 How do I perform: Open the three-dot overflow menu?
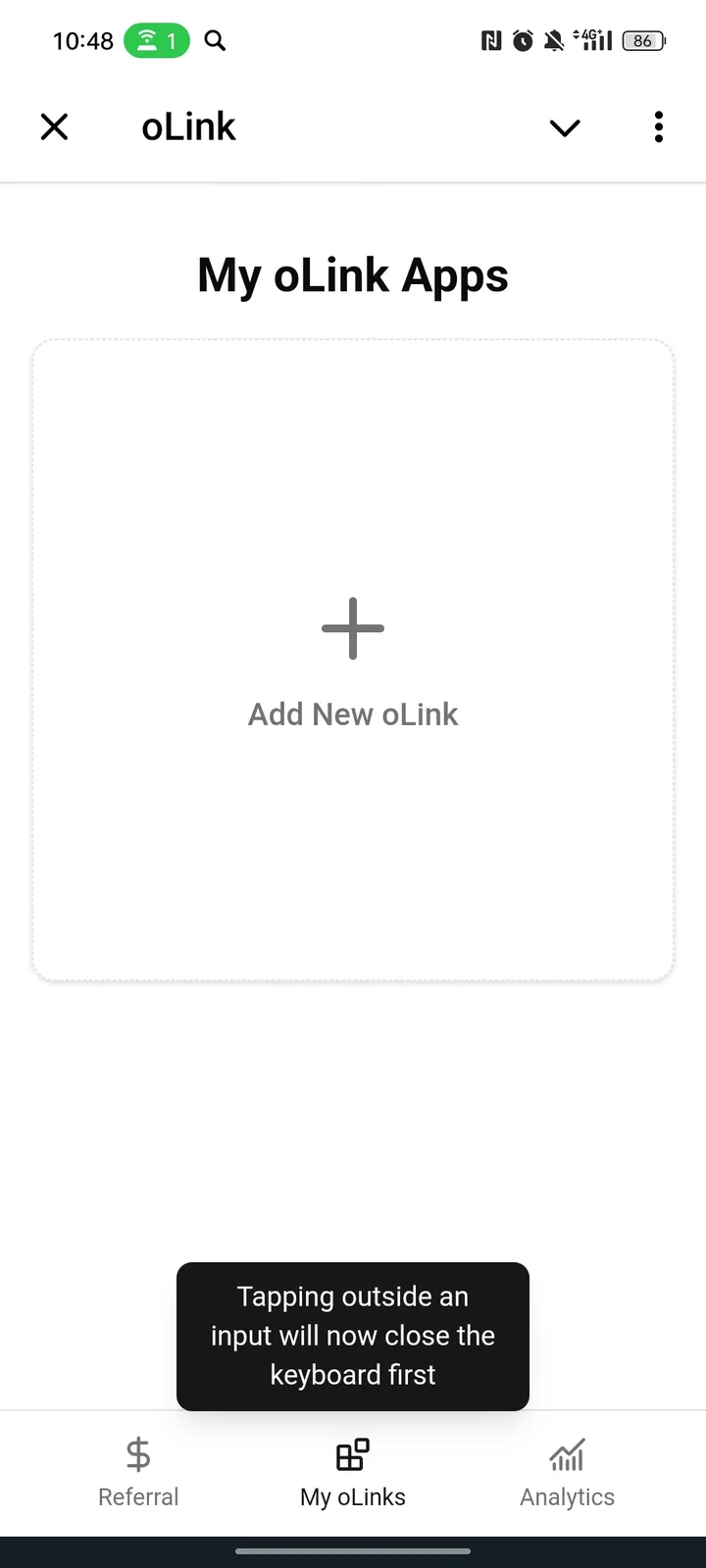point(658,127)
